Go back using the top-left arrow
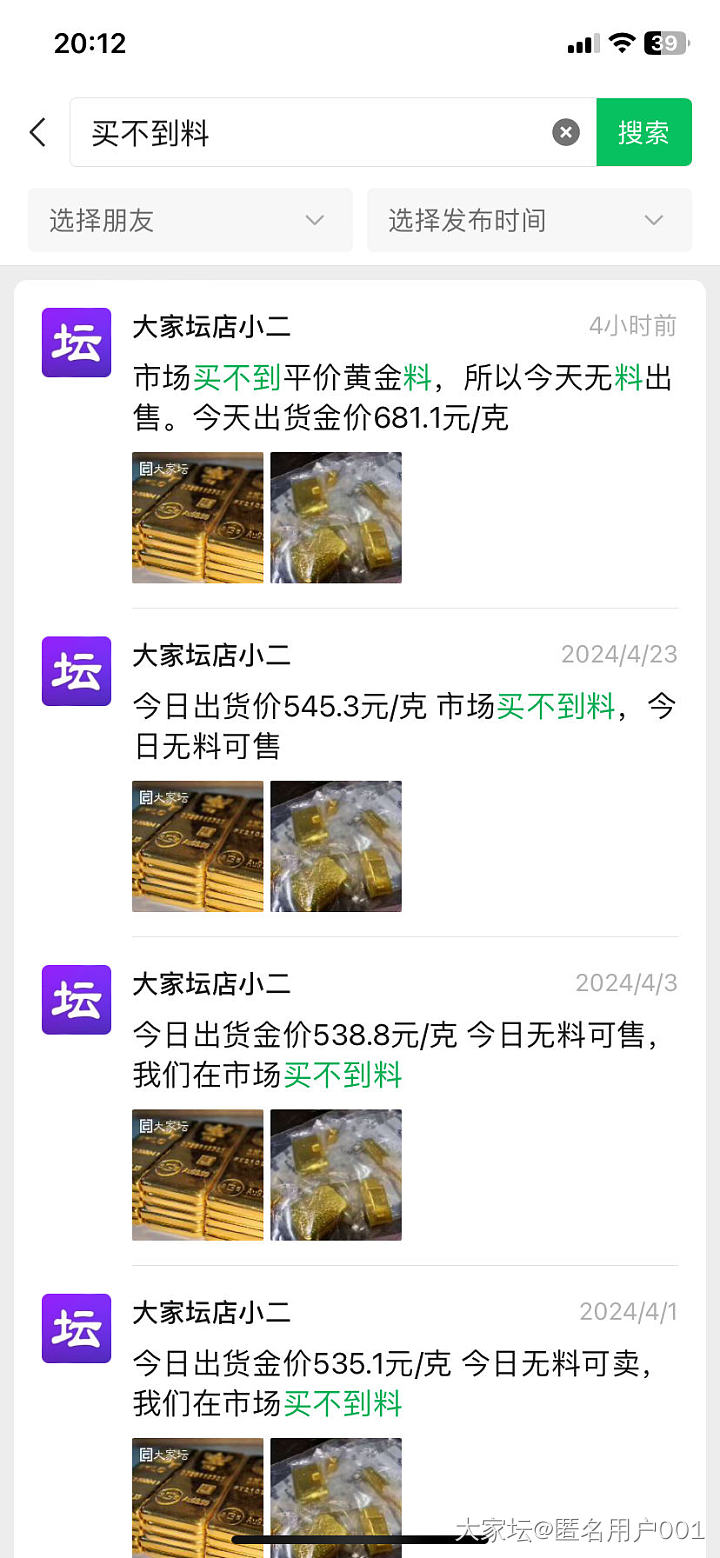Image resolution: width=720 pixels, height=1558 pixels. [x=38, y=132]
